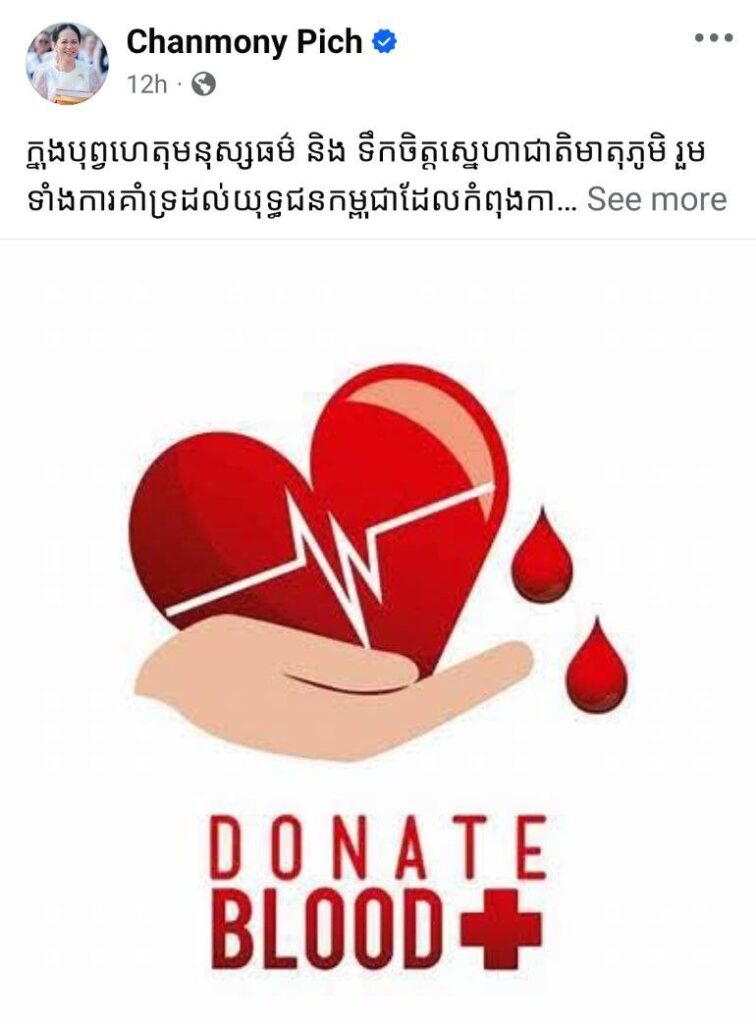Open the post's three-dot options menu

pyautogui.click(x=713, y=39)
